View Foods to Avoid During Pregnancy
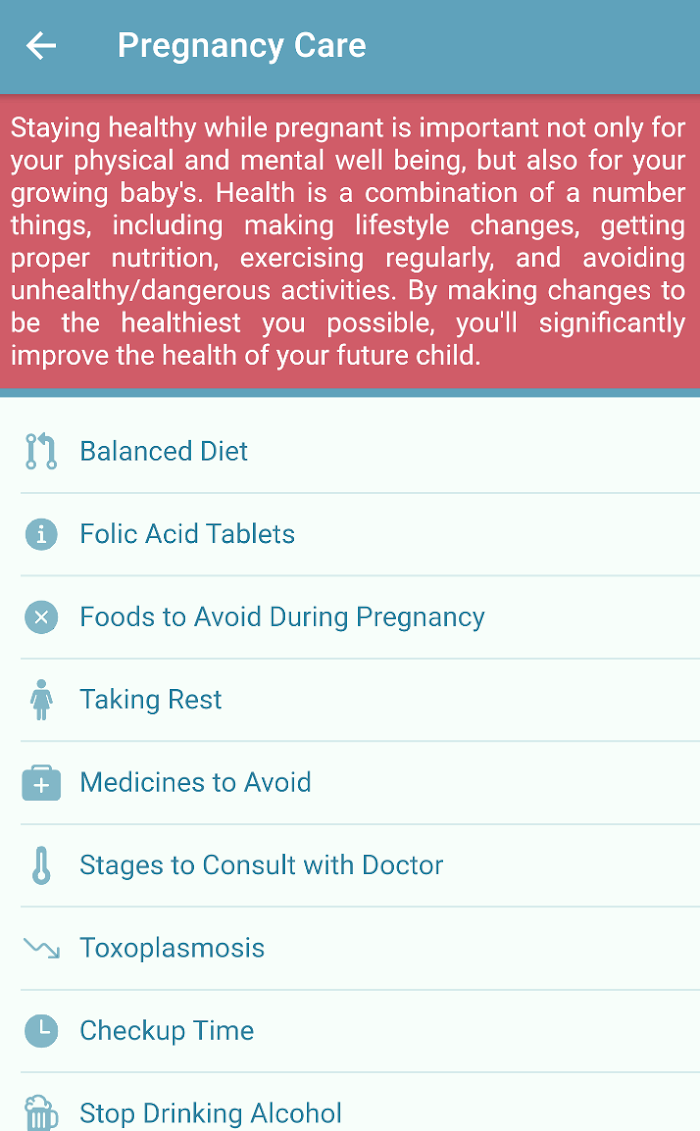The width and height of the screenshot is (700, 1131). pos(350,617)
